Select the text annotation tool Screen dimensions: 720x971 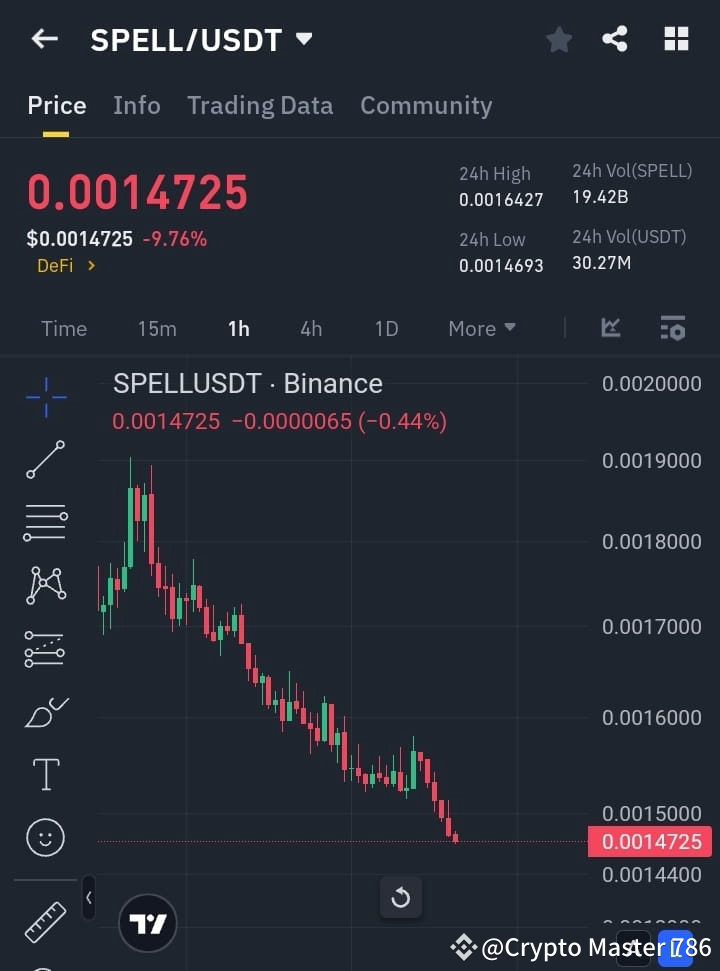click(45, 774)
